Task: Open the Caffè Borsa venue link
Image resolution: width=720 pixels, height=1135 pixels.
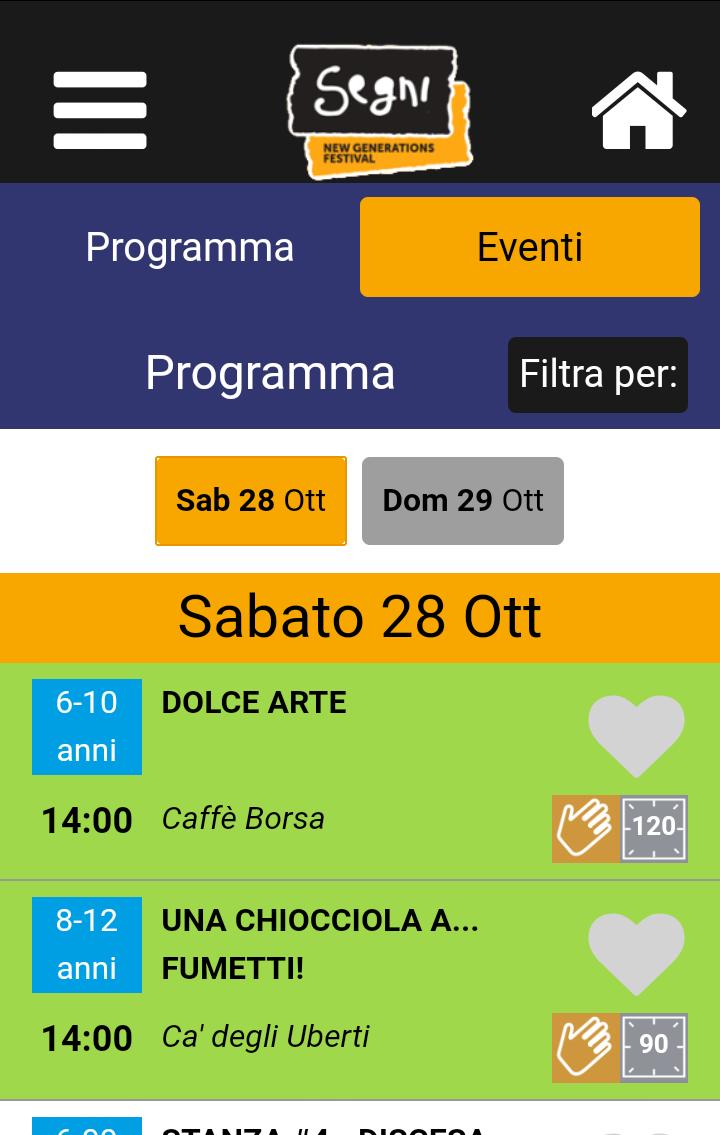Action: coord(243,818)
